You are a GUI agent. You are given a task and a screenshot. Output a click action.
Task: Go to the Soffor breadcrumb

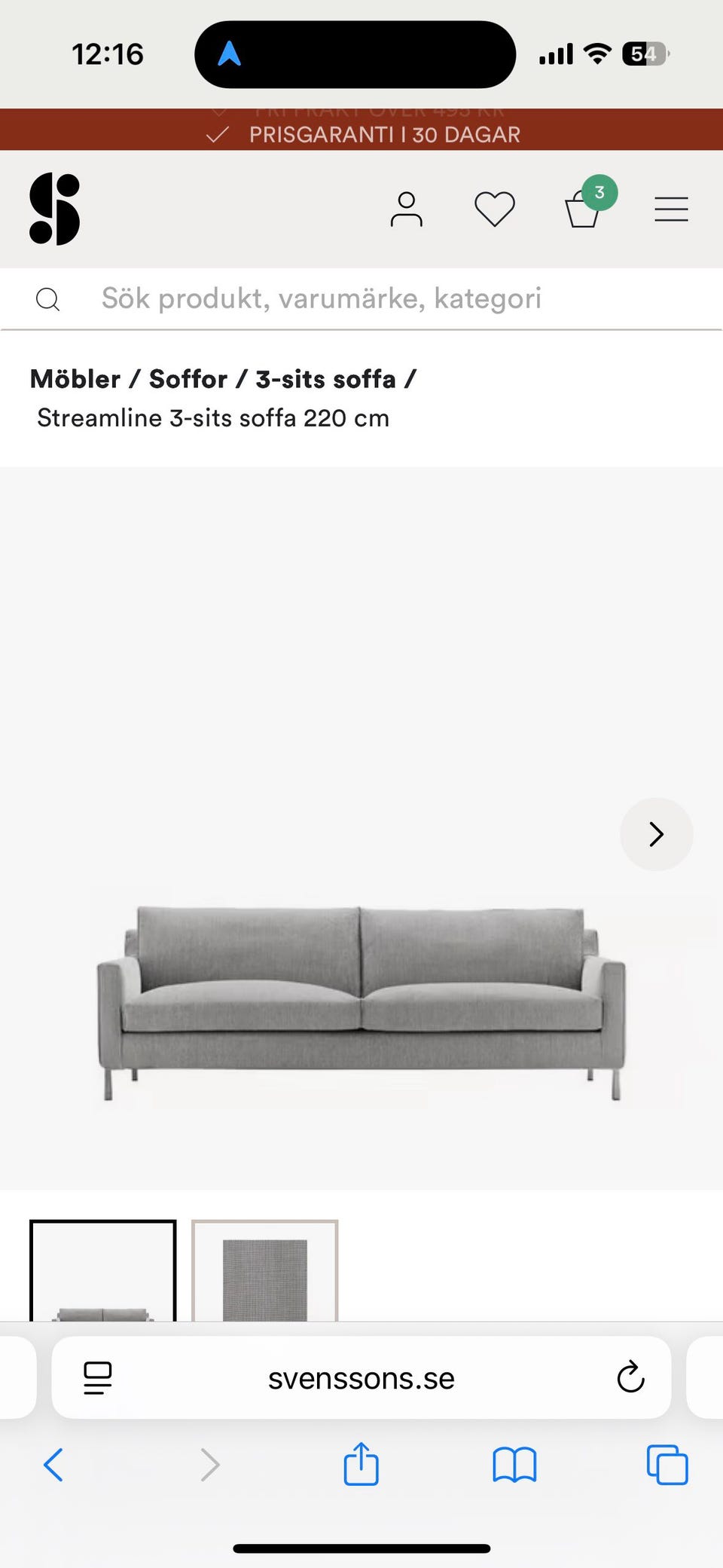[188, 379]
